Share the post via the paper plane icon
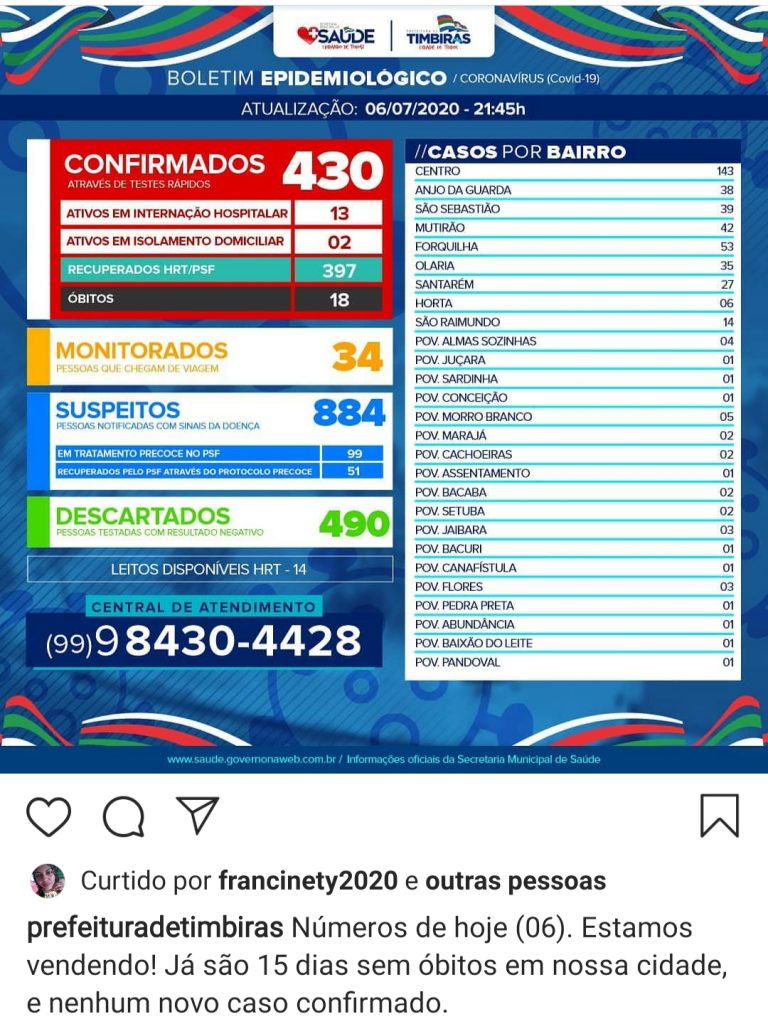Screen dimensions: 768x1024 pos(197,815)
